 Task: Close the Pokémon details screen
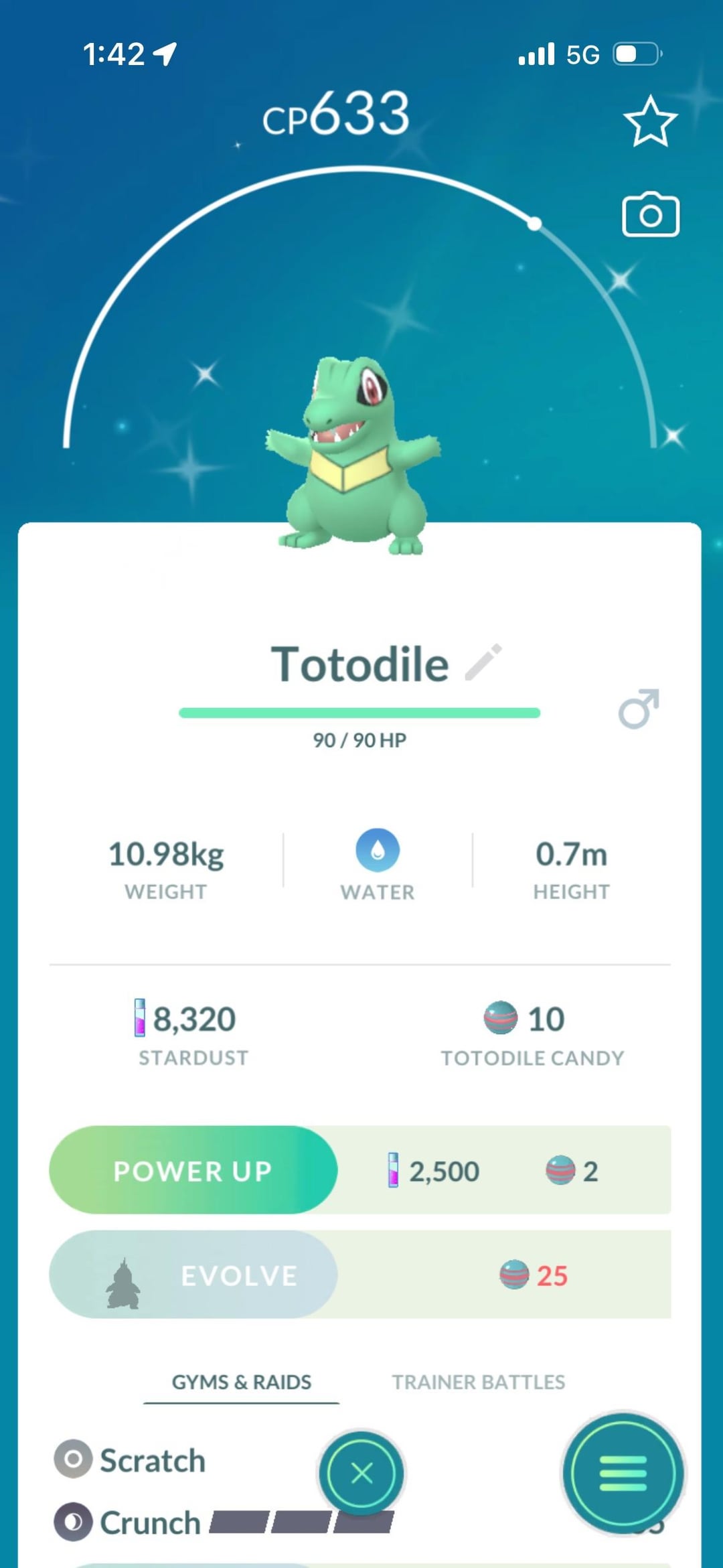pyautogui.click(x=361, y=1473)
